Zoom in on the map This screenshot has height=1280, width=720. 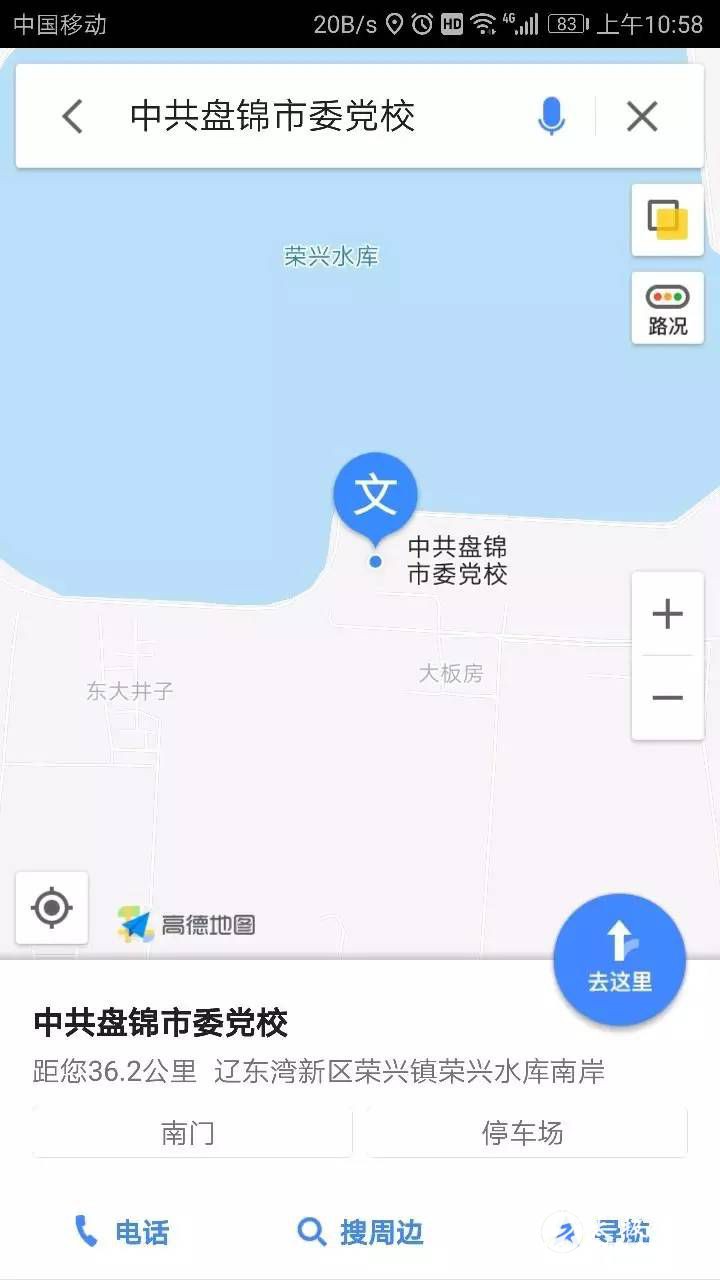coord(667,614)
